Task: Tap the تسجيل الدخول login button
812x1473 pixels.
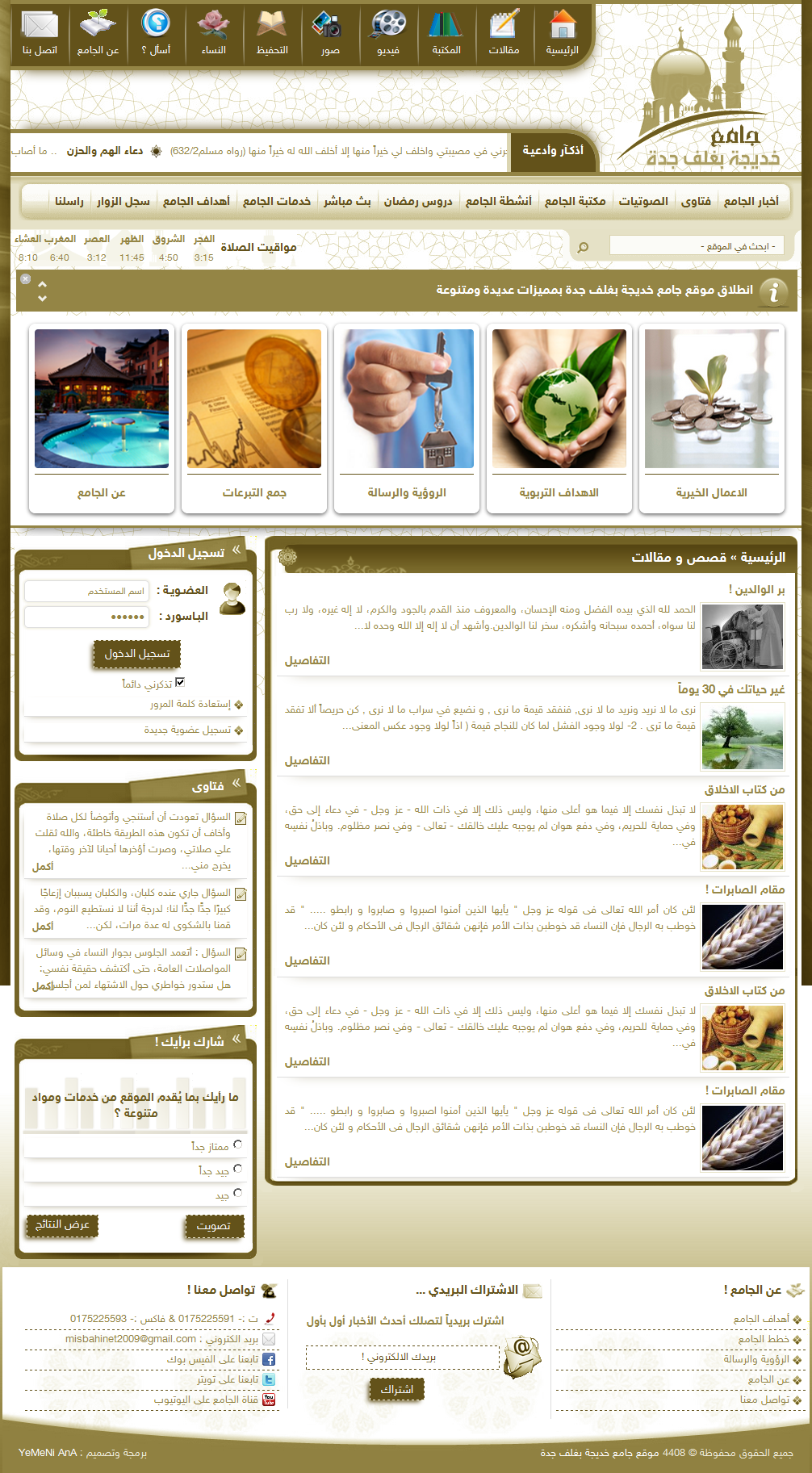Action: [137, 654]
